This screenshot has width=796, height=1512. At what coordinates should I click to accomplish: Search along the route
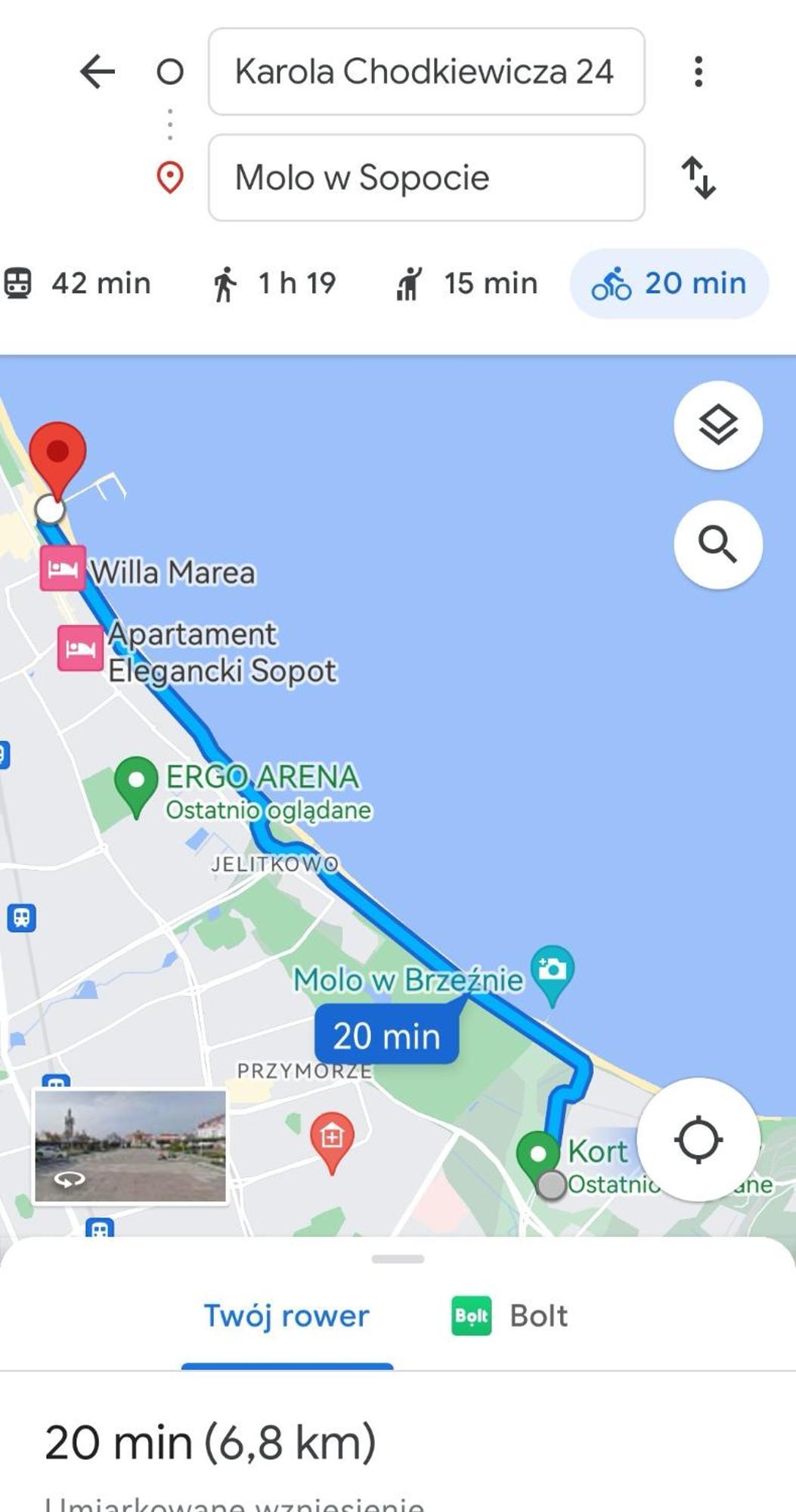(x=717, y=544)
